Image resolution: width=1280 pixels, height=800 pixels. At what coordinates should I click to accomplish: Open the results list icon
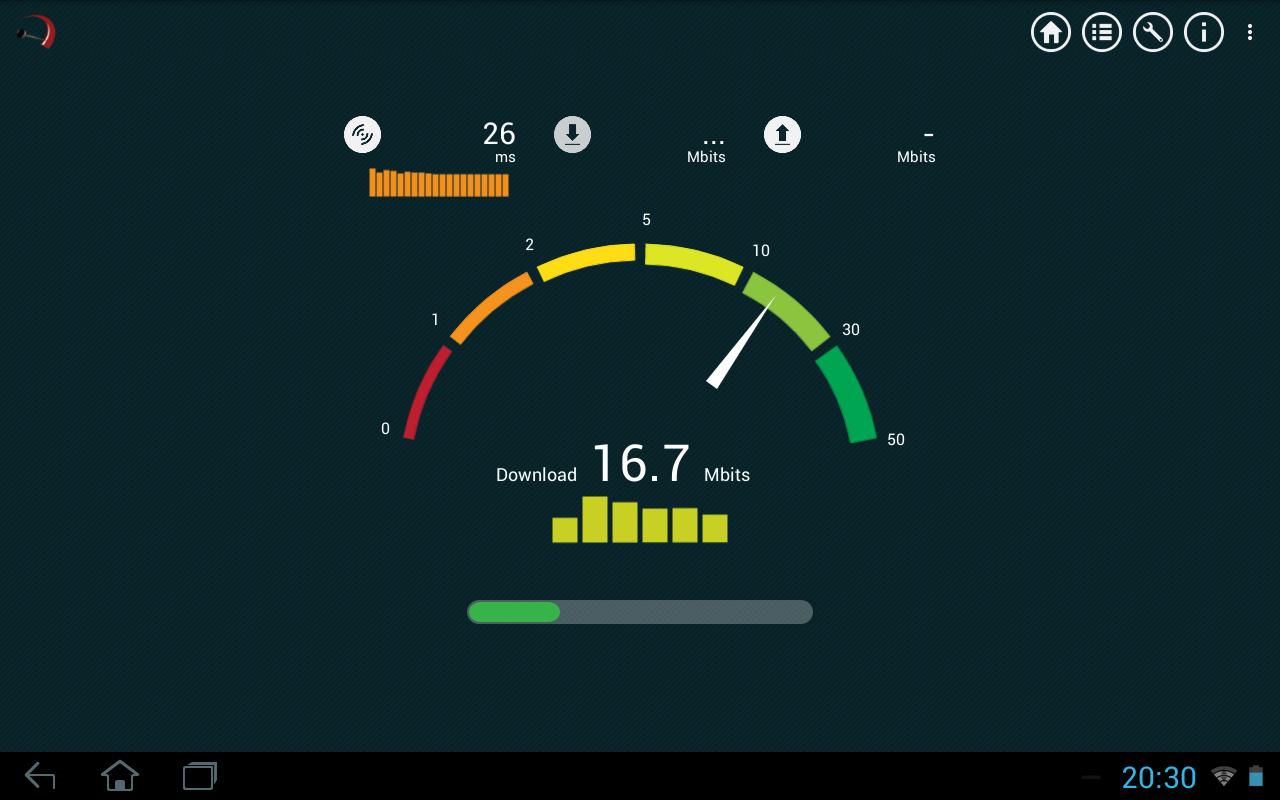pyautogui.click(x=1101, y=32)
